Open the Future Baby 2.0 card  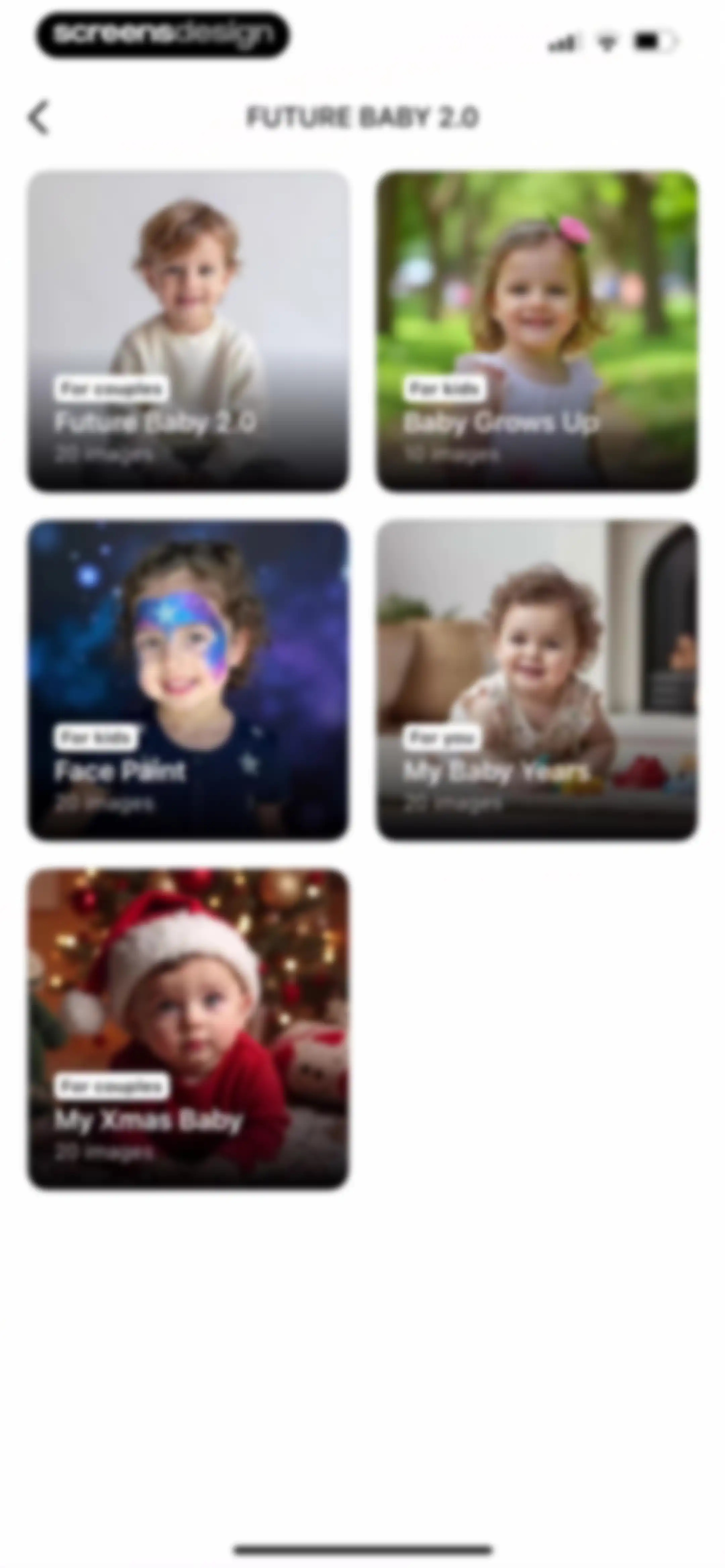(x=189, y=331)
